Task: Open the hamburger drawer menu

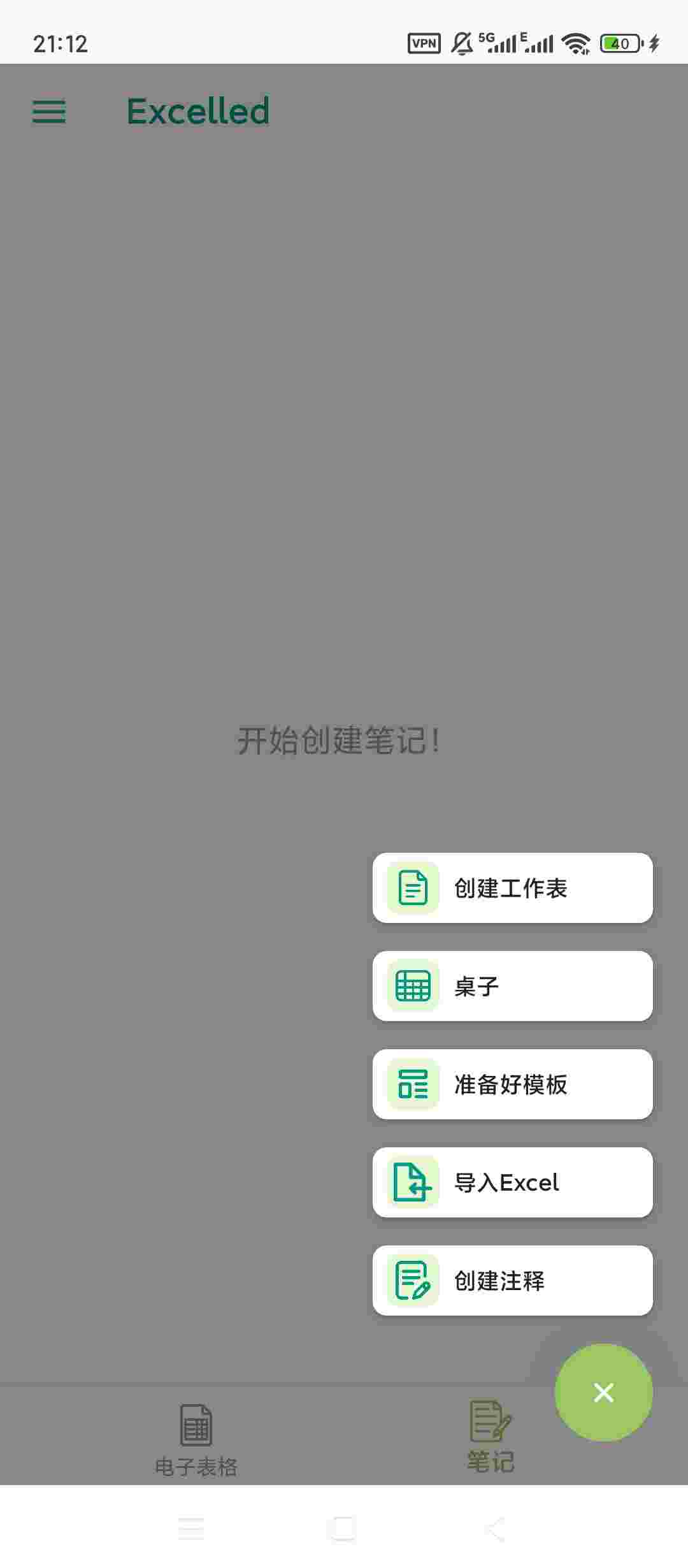Action: tap(49, 112)
